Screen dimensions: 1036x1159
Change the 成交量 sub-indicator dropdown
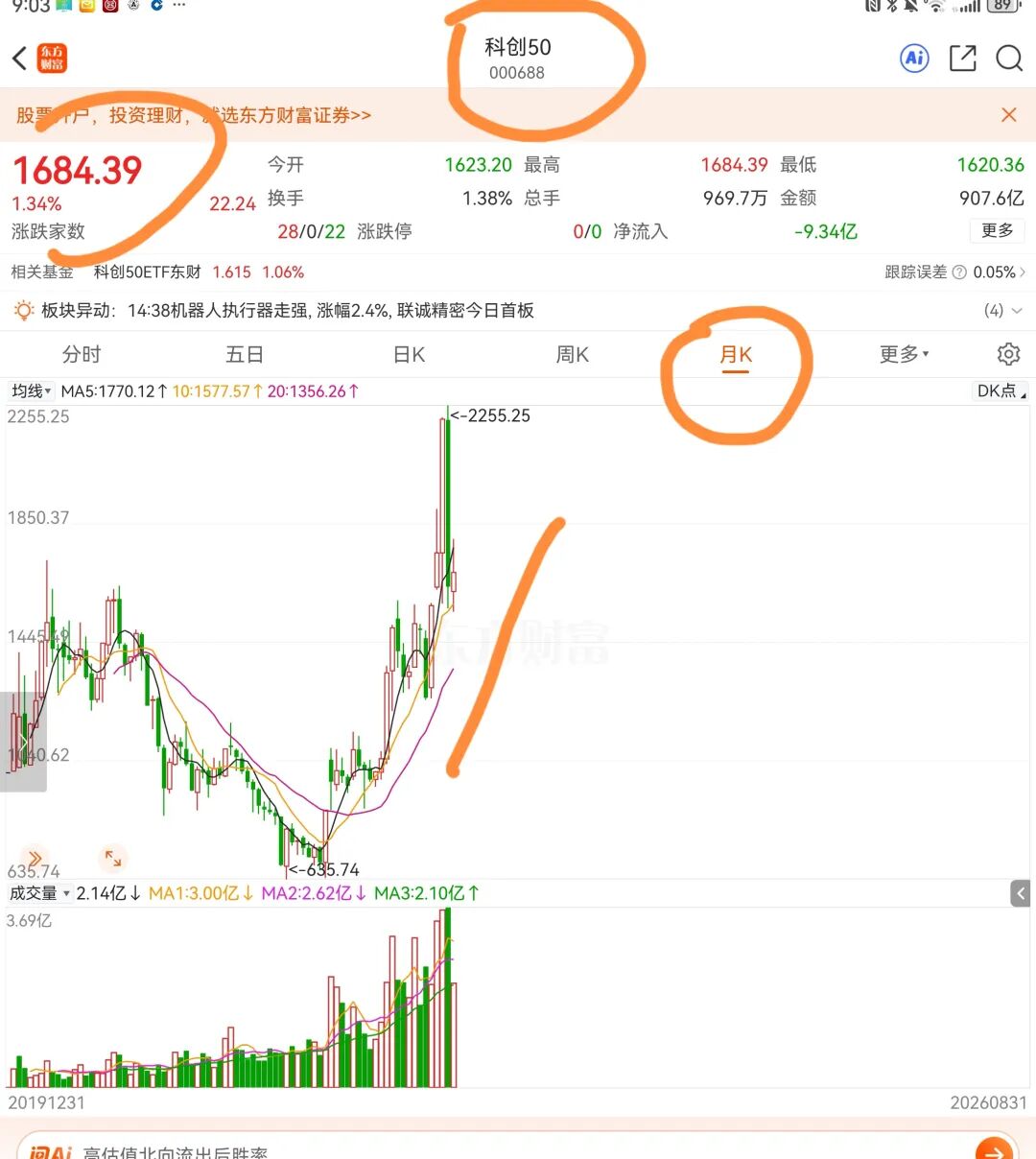point(40,893)
